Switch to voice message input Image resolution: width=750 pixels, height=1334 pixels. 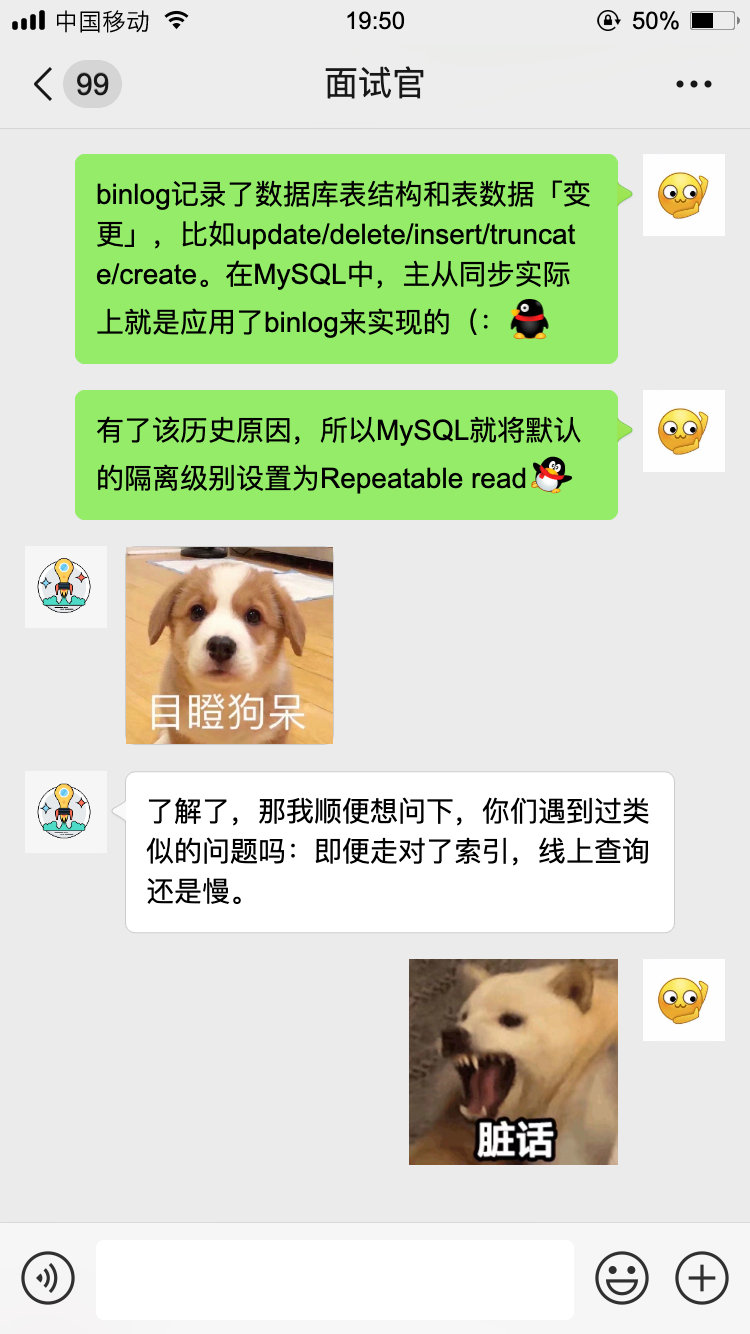48,1278
